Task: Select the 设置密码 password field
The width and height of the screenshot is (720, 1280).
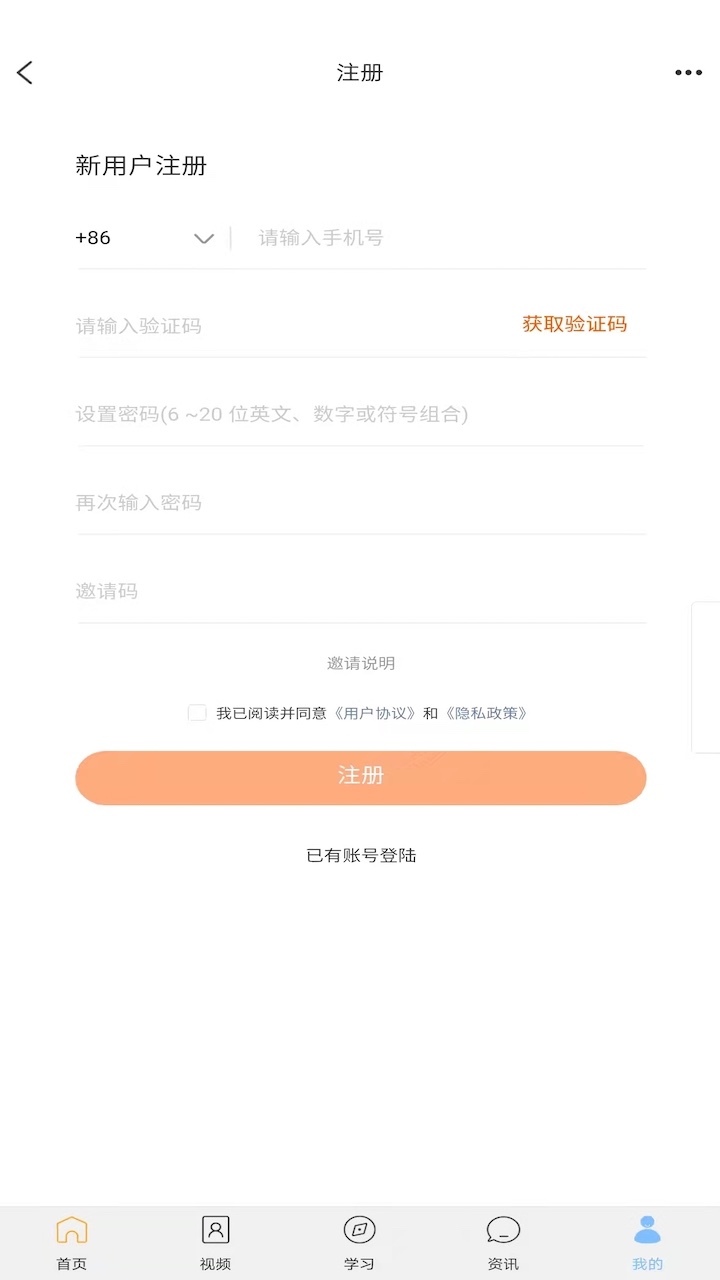Action: coord(361,414)
